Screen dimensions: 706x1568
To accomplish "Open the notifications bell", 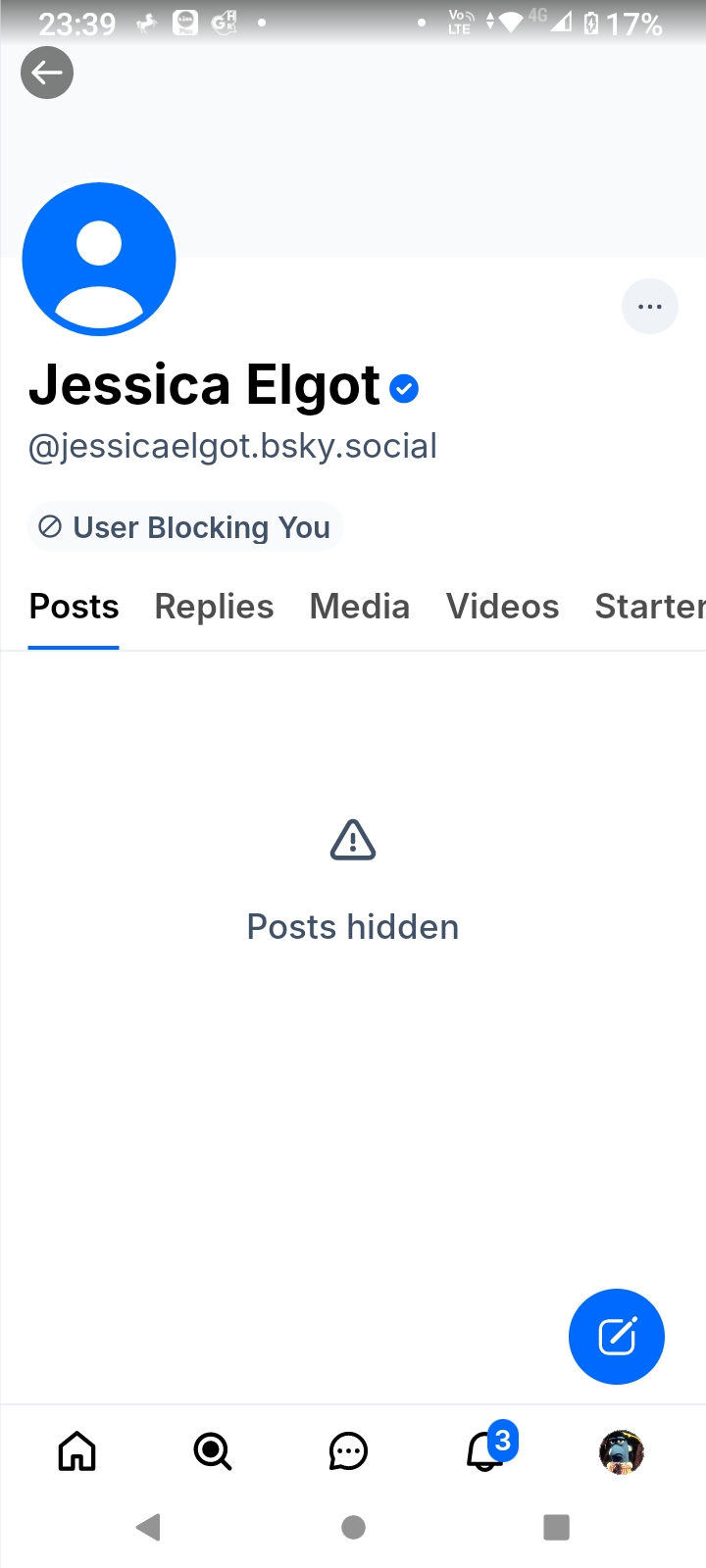I will tap(485, 1451).
